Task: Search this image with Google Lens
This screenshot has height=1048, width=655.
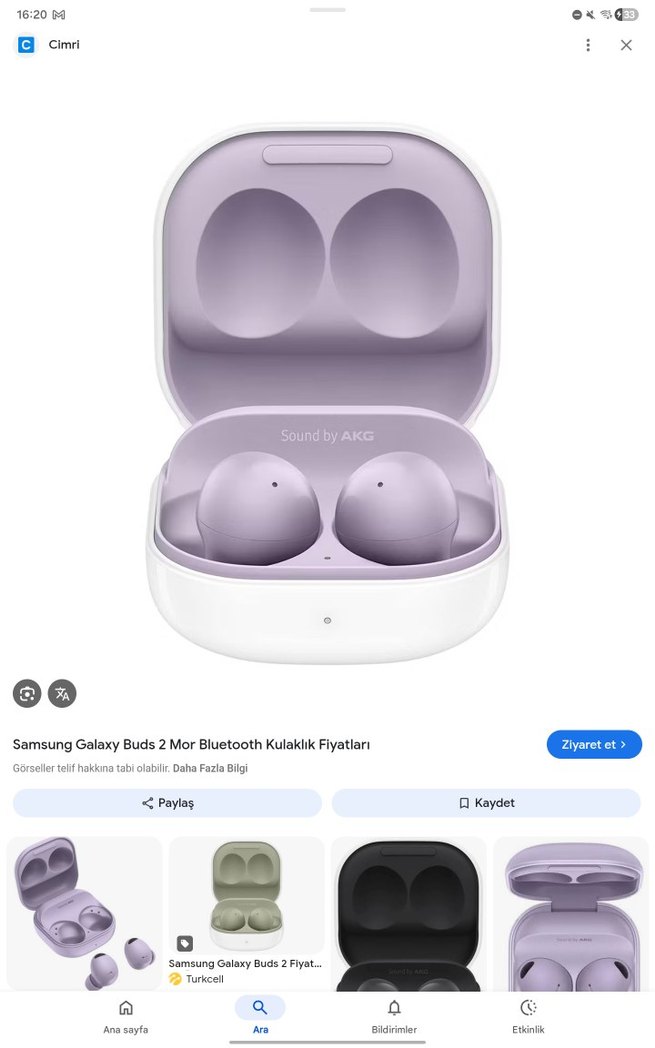Action: (27, 693)
